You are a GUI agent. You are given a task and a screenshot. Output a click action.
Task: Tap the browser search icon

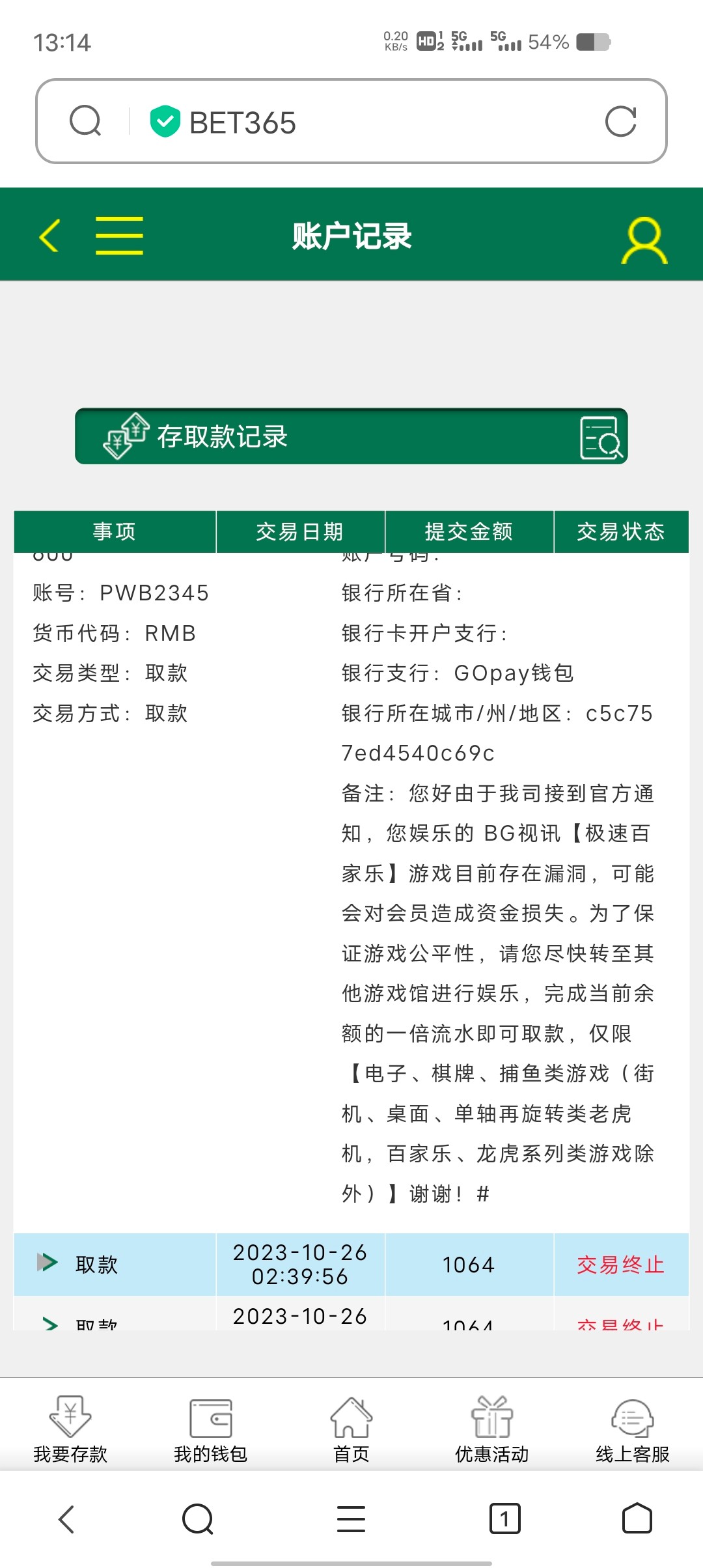pyautogui.click(x=86, y=122)
